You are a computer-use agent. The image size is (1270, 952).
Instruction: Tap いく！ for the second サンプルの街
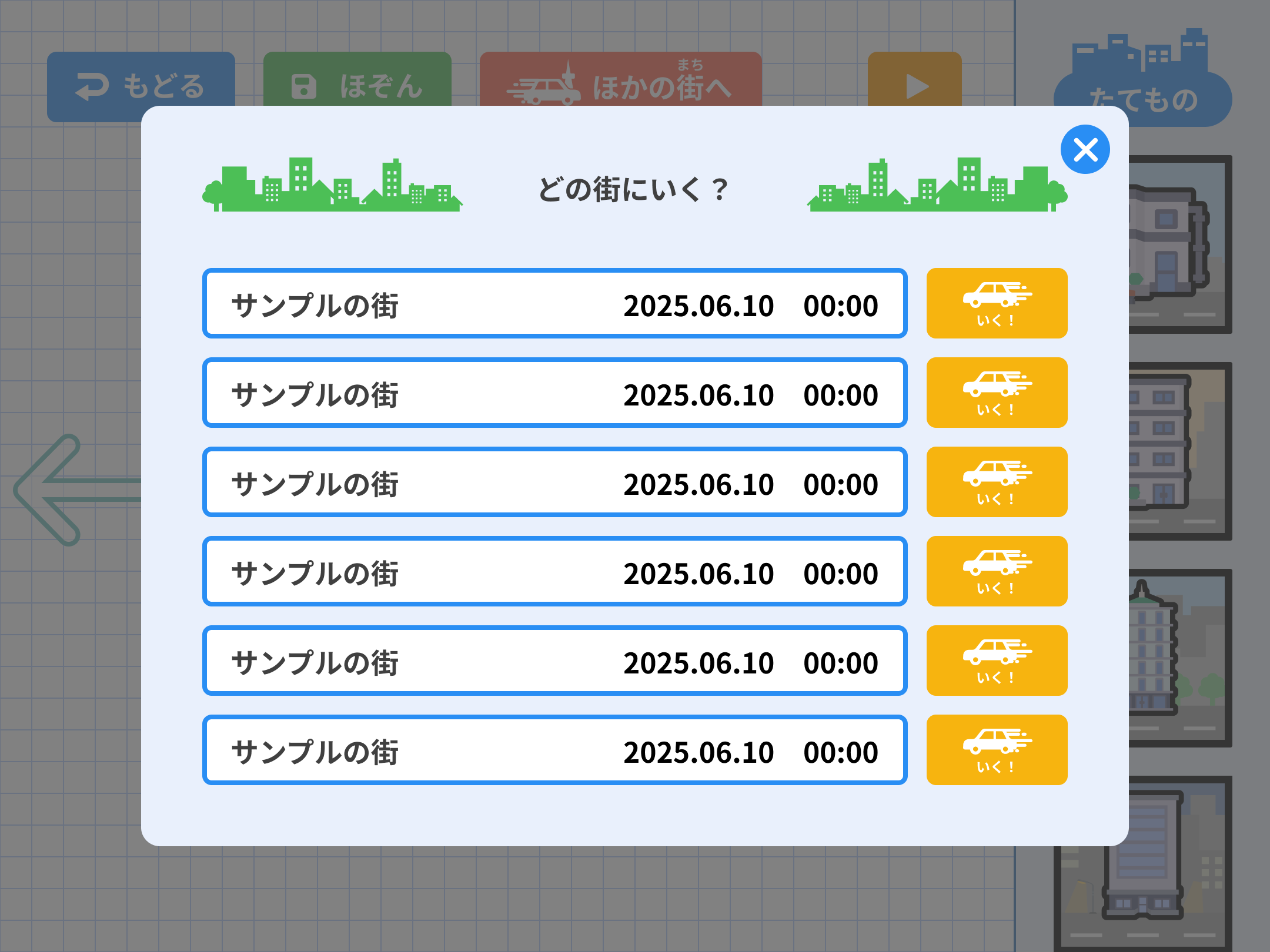[x=997, y=393]
